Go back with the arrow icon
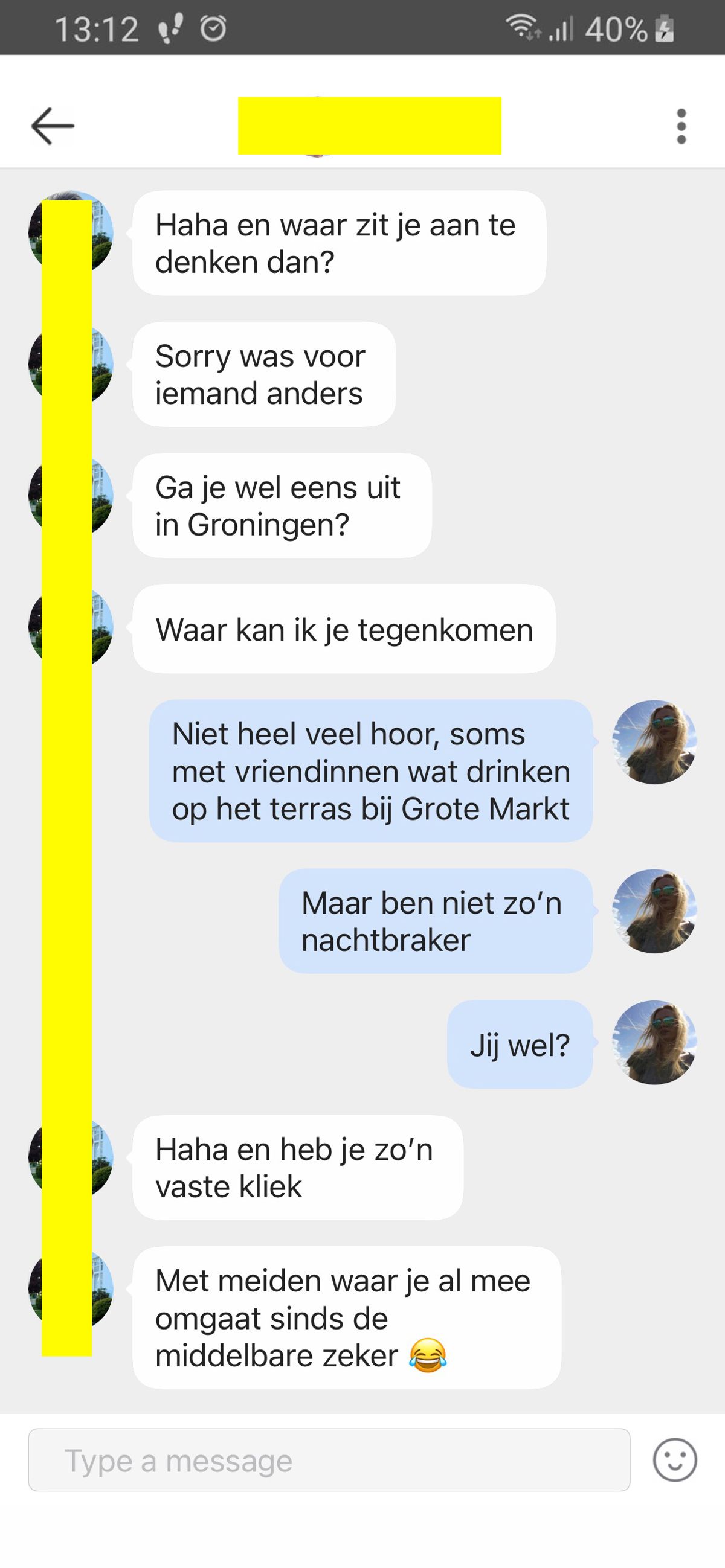The height and width of the screenshot is (1568, 725). pos(53,126)
